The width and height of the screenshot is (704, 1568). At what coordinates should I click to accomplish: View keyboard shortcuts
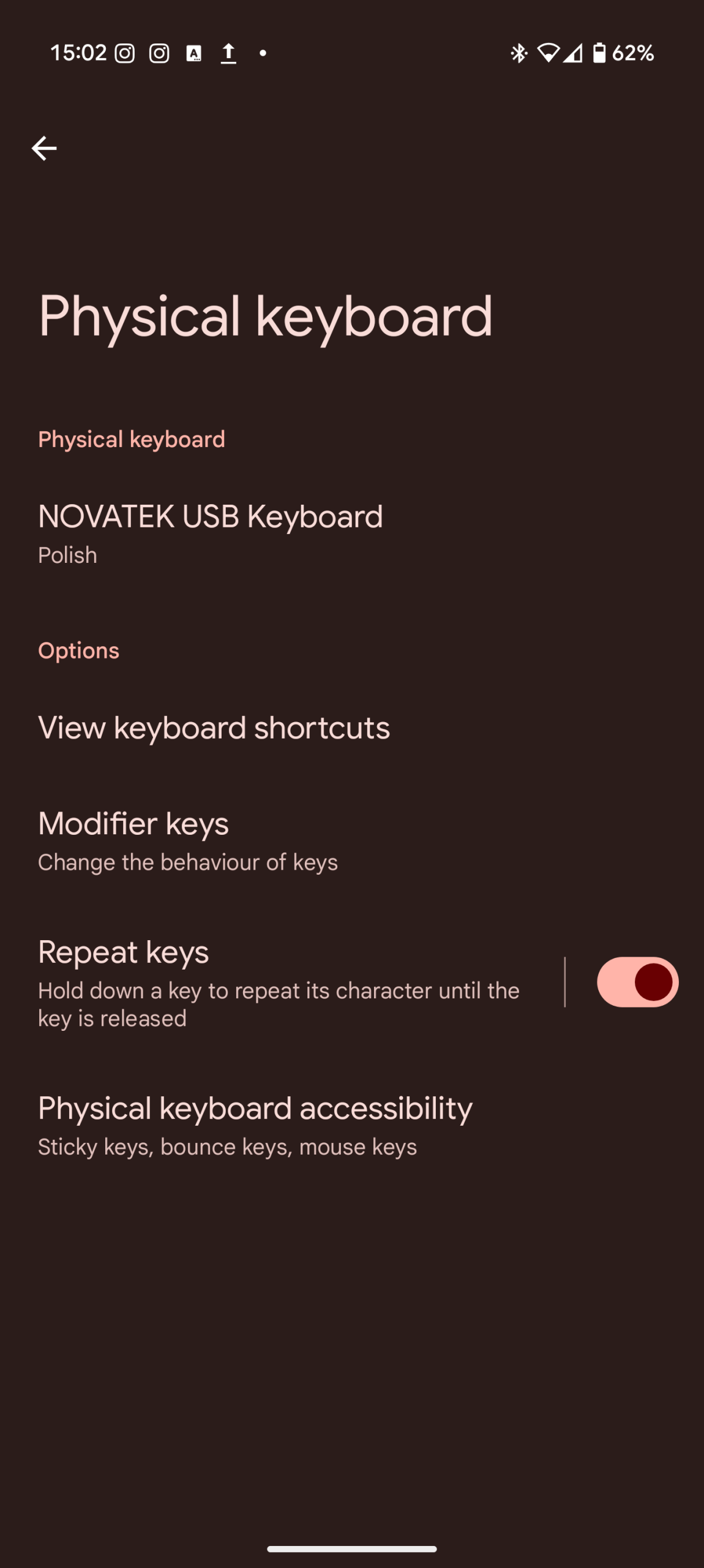[x=214, y=728]
